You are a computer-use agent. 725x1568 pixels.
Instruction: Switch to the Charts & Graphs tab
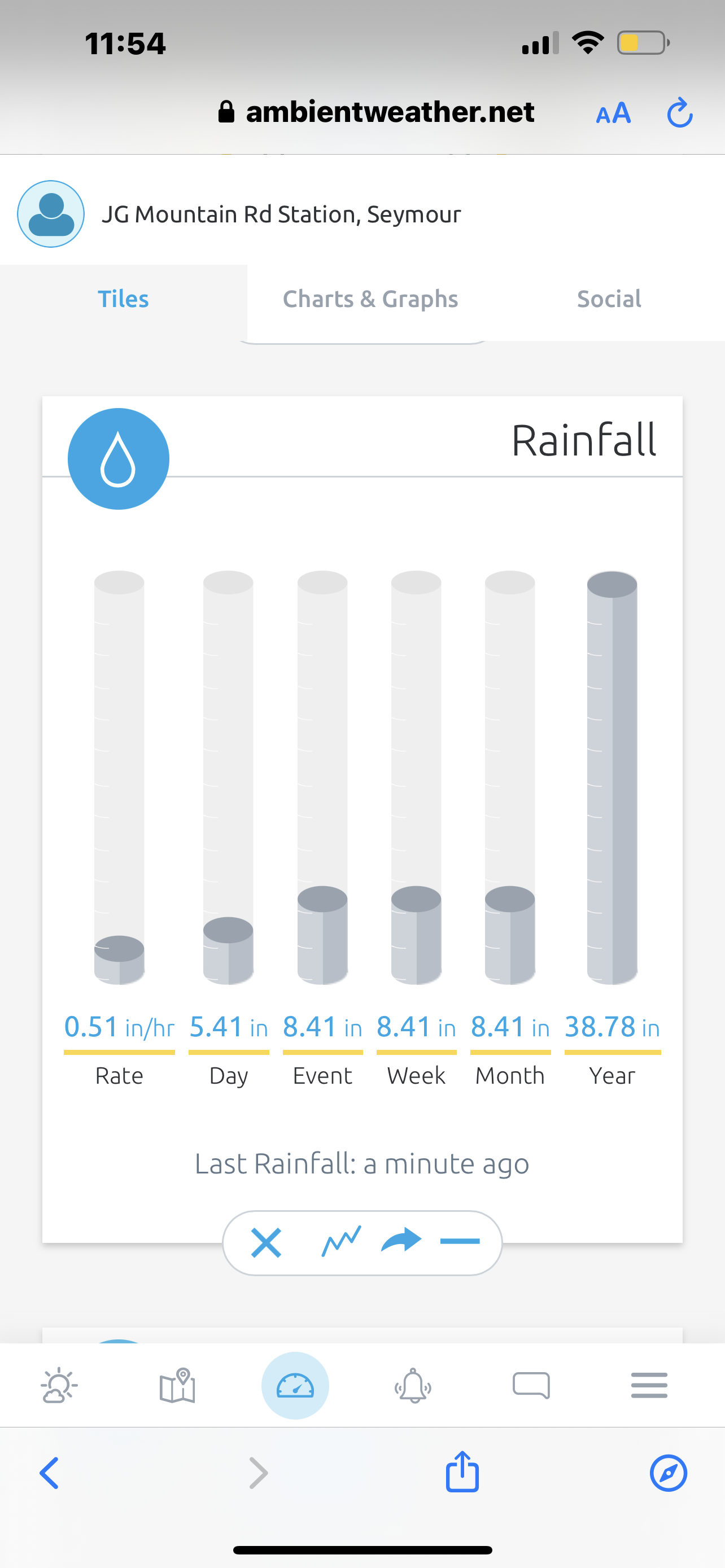[370, 299]
